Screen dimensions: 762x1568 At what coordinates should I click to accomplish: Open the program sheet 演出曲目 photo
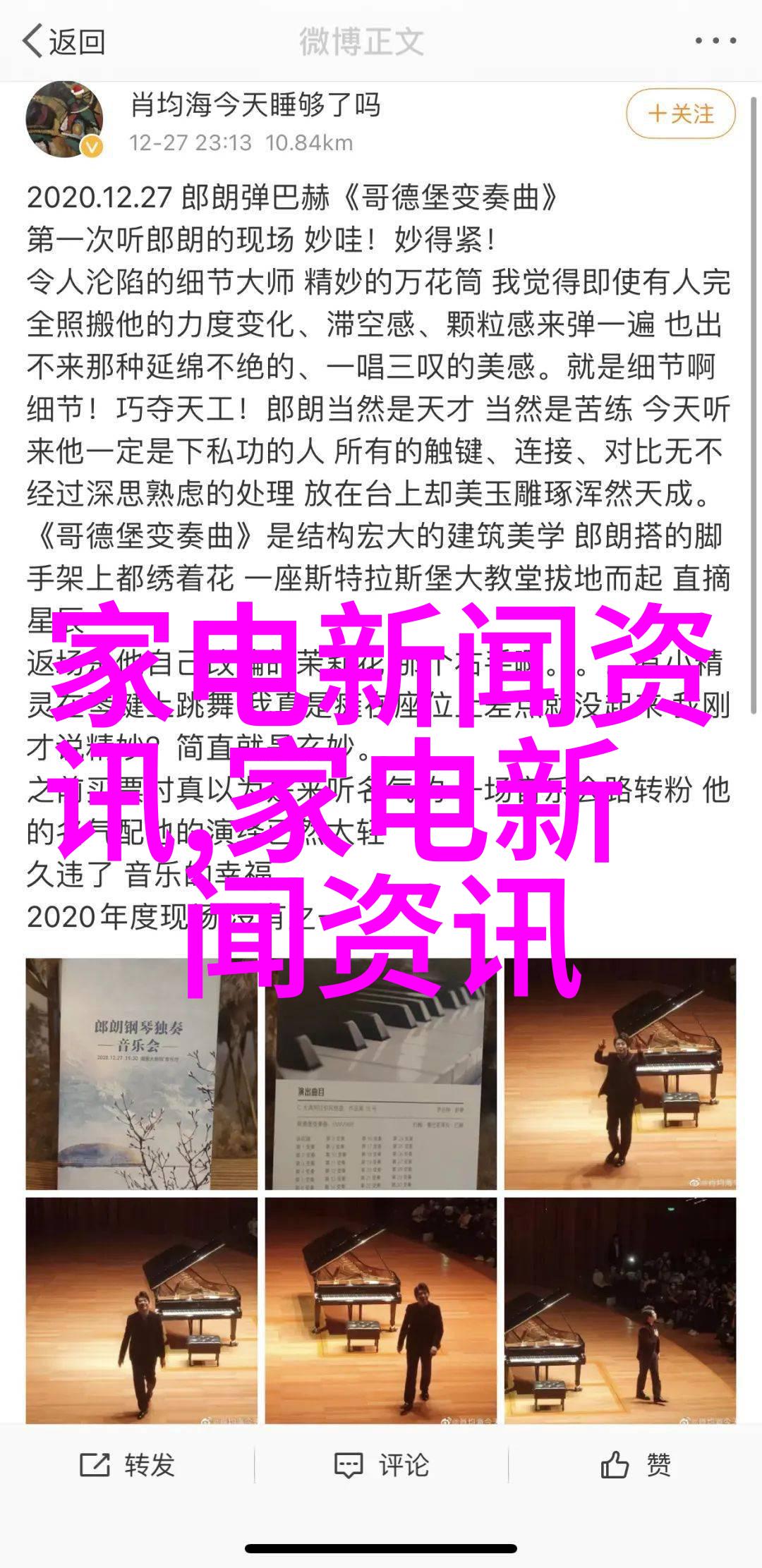380,1074
